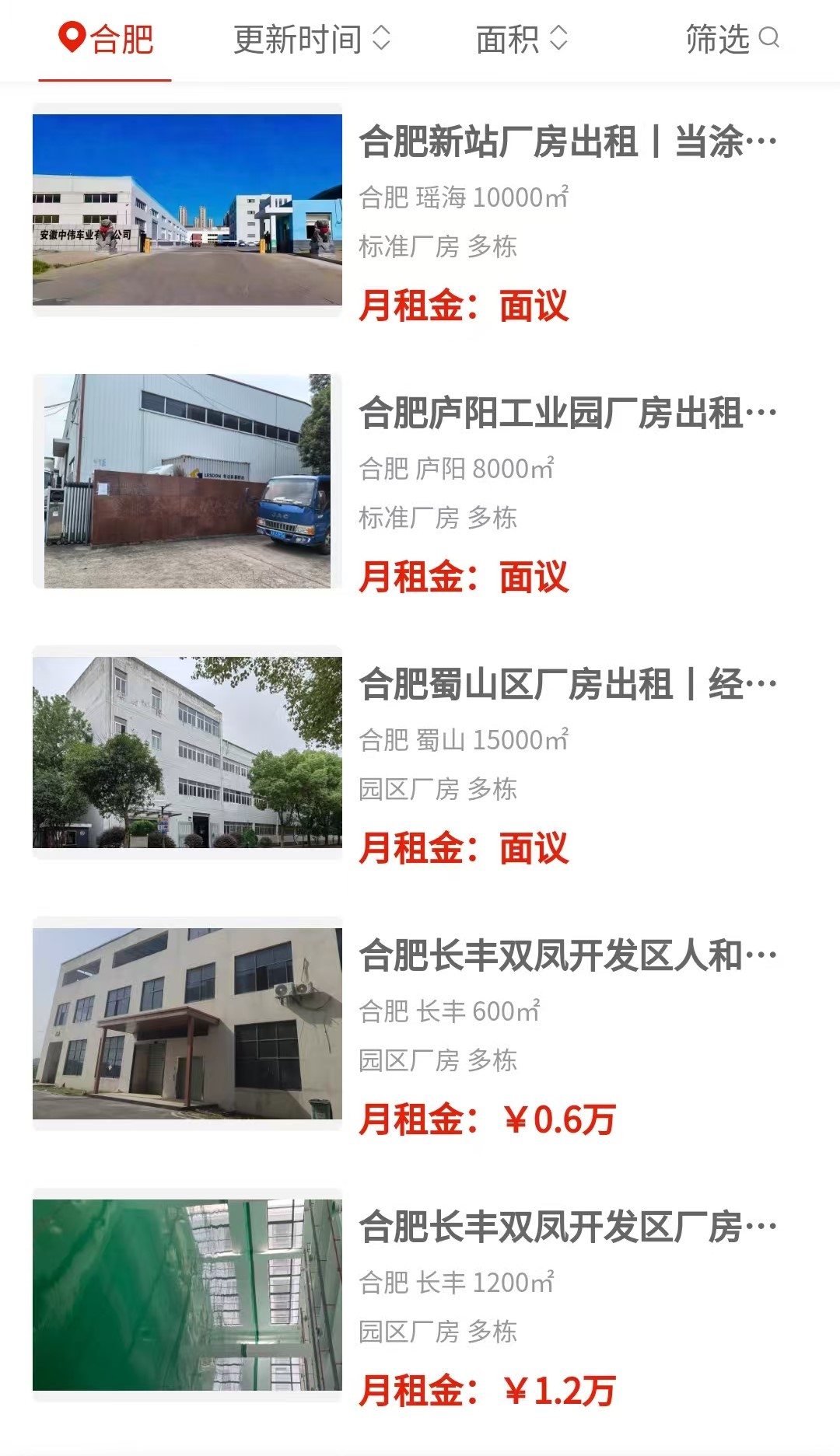Screen dimensions: 840x1456
Task: Open the 合肥新站厂房出租 listing
Action: click(x=566, y=142)
